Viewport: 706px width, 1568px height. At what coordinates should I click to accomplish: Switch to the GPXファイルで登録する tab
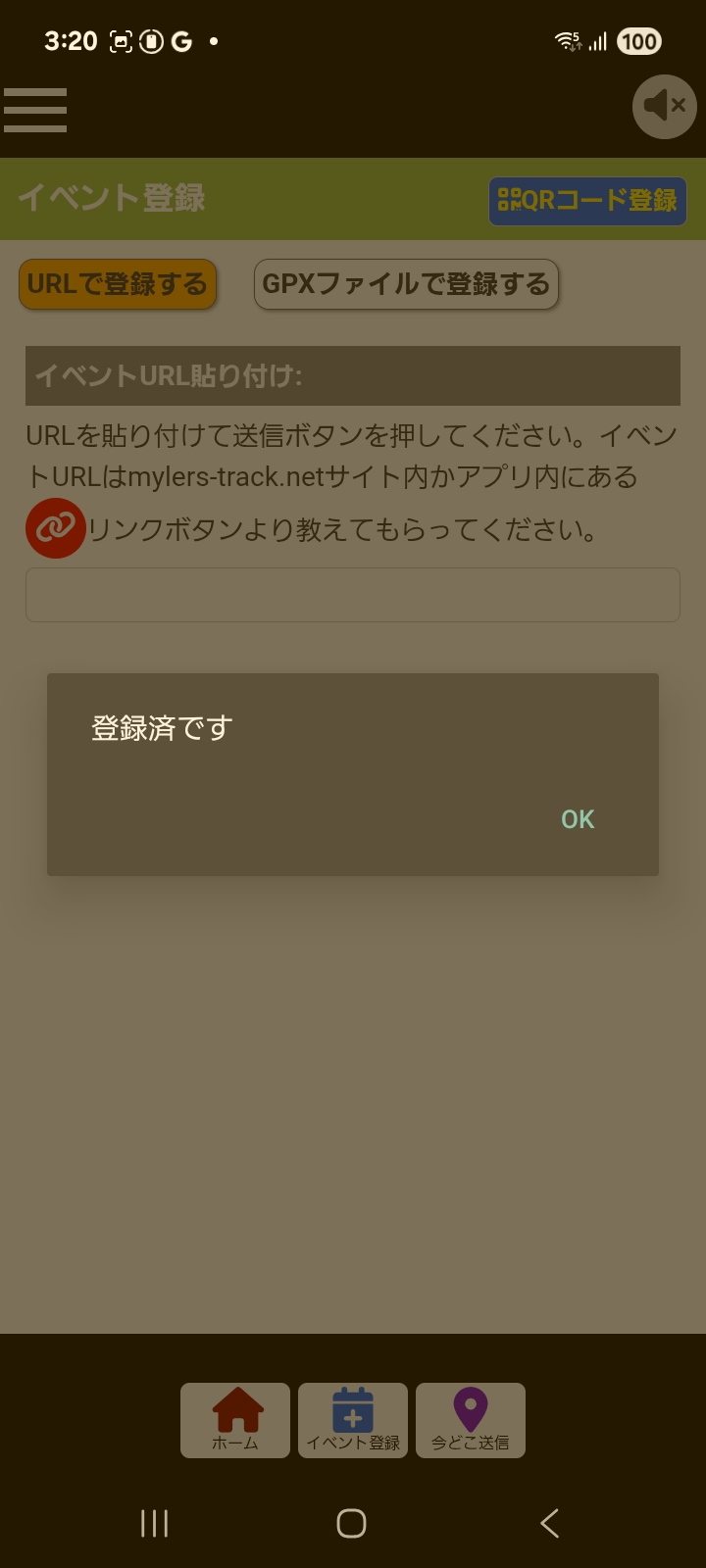[x=406, y=283]
